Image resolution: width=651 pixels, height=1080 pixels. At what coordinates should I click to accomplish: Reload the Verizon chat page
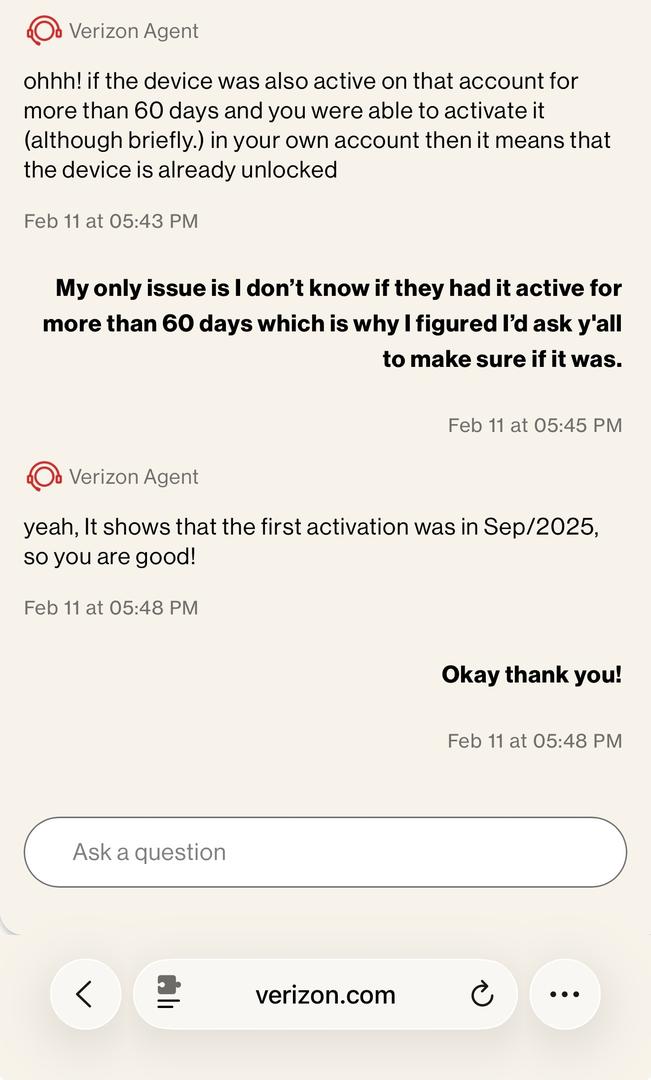point(482,994)
